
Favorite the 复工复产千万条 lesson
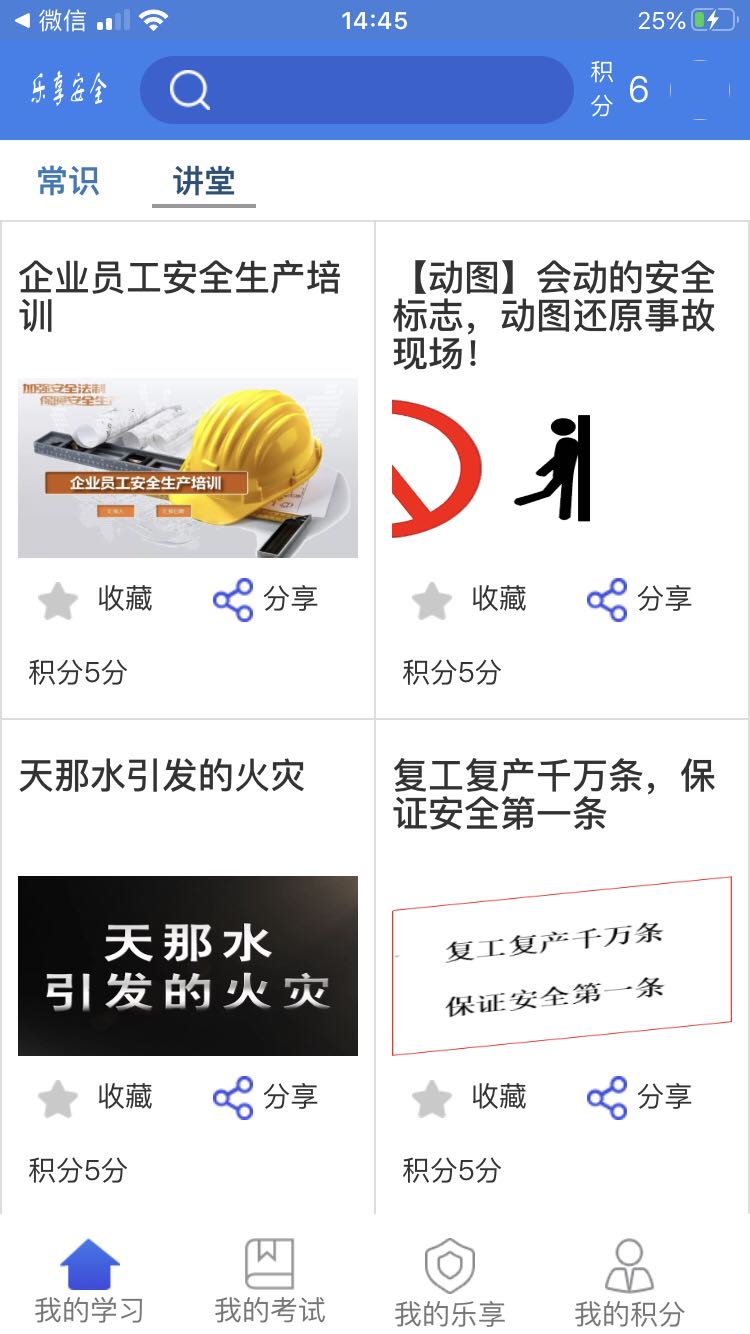pyautogui.click(x=470, y=1098)
